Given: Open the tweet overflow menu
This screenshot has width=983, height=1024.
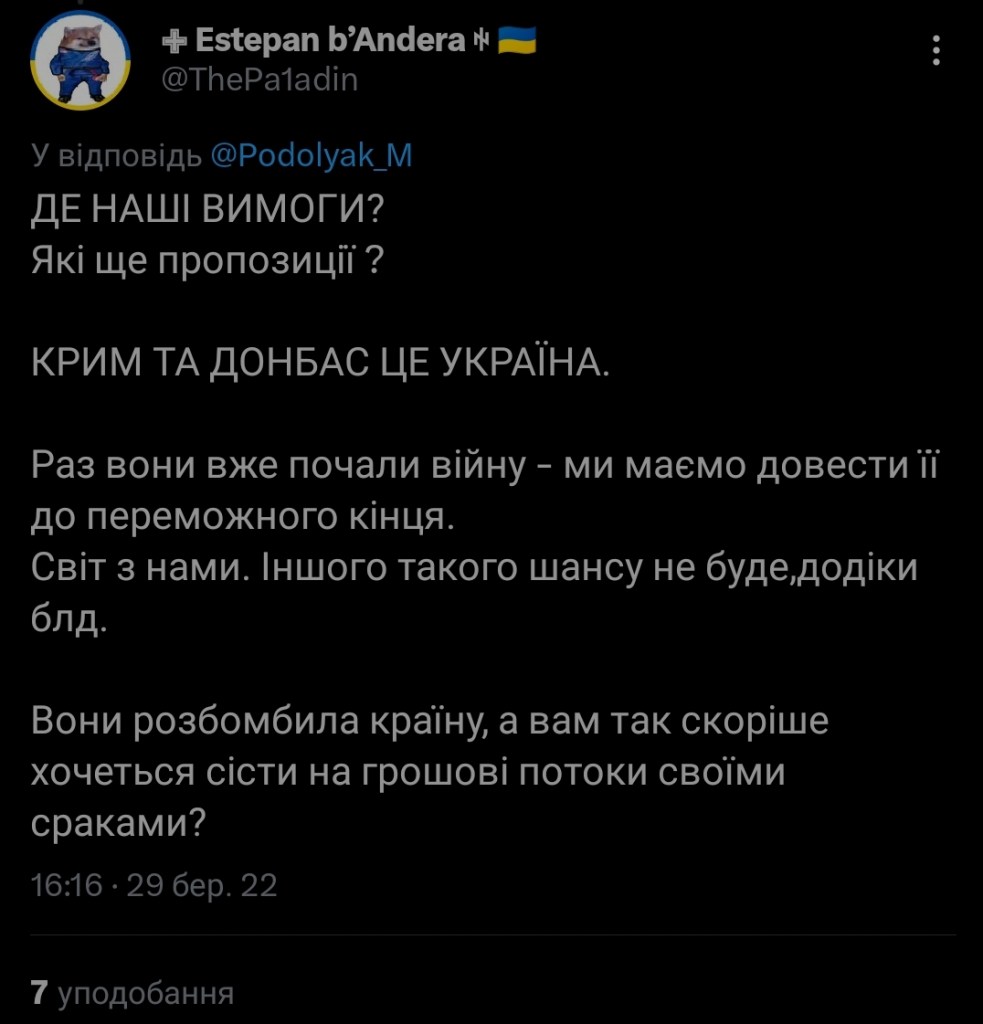Looking at the screenshot, I should [936, 51].
